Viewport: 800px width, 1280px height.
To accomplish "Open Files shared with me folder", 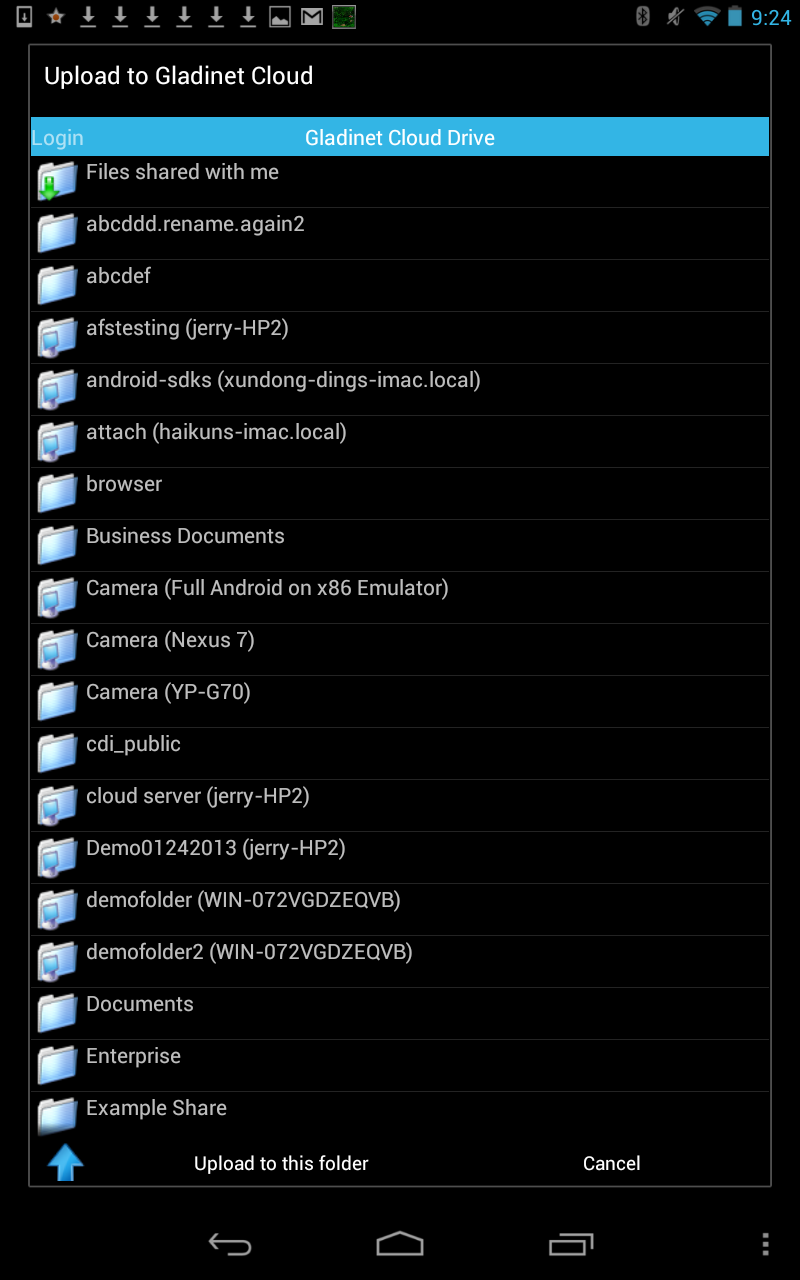I will coord(400,182).
